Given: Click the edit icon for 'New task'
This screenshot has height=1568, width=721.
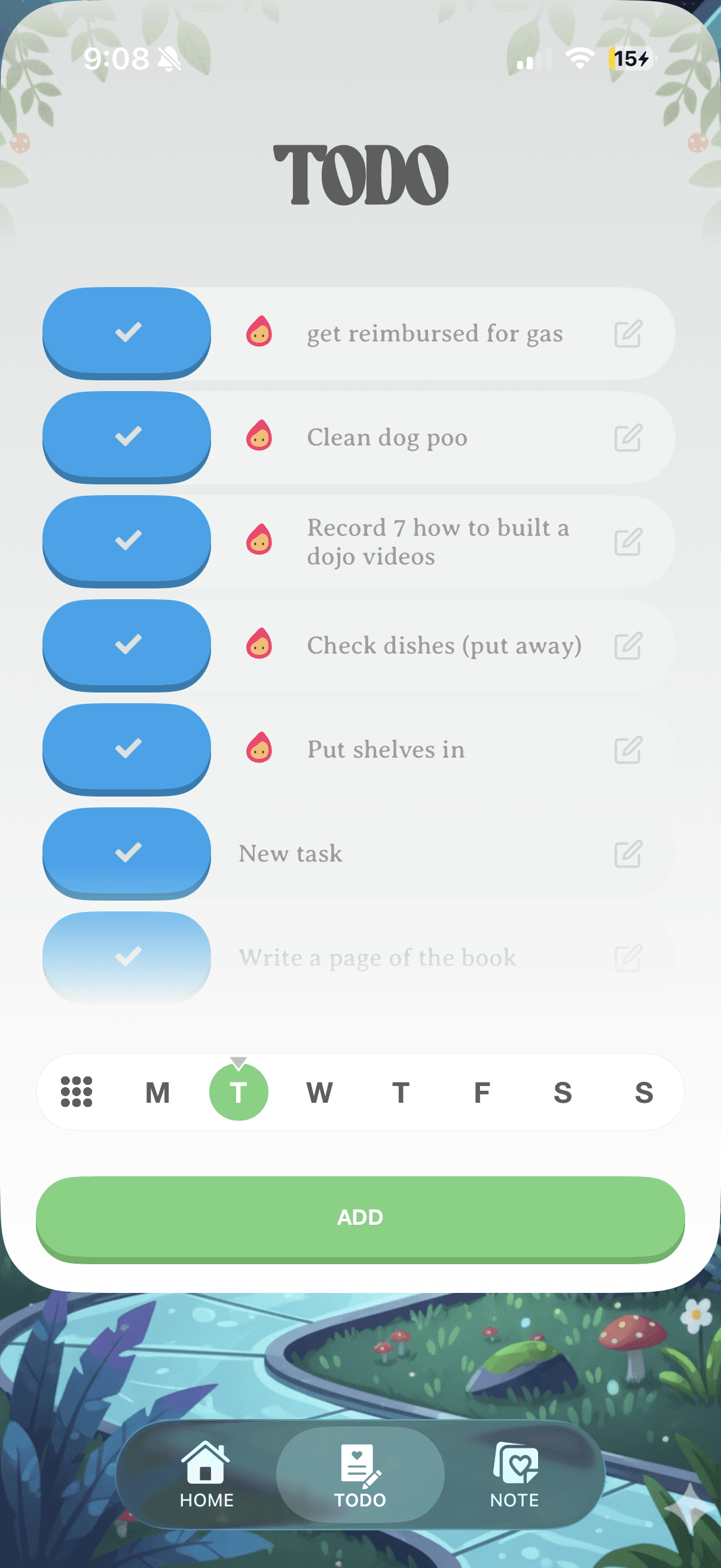Looking at the screenshot, I should pyautogui.click(x=630, y=853).
